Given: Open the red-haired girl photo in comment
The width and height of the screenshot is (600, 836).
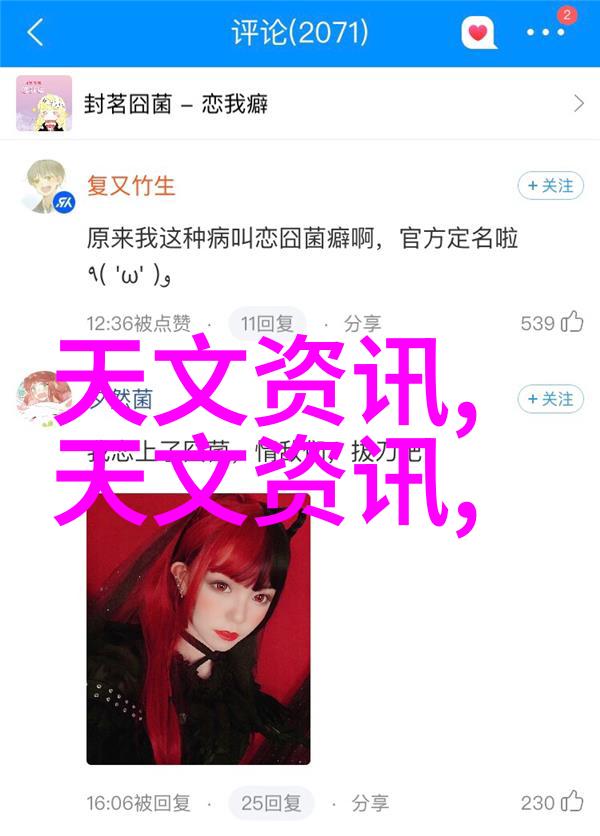Looking at the screenshot, I should point(198,640).
